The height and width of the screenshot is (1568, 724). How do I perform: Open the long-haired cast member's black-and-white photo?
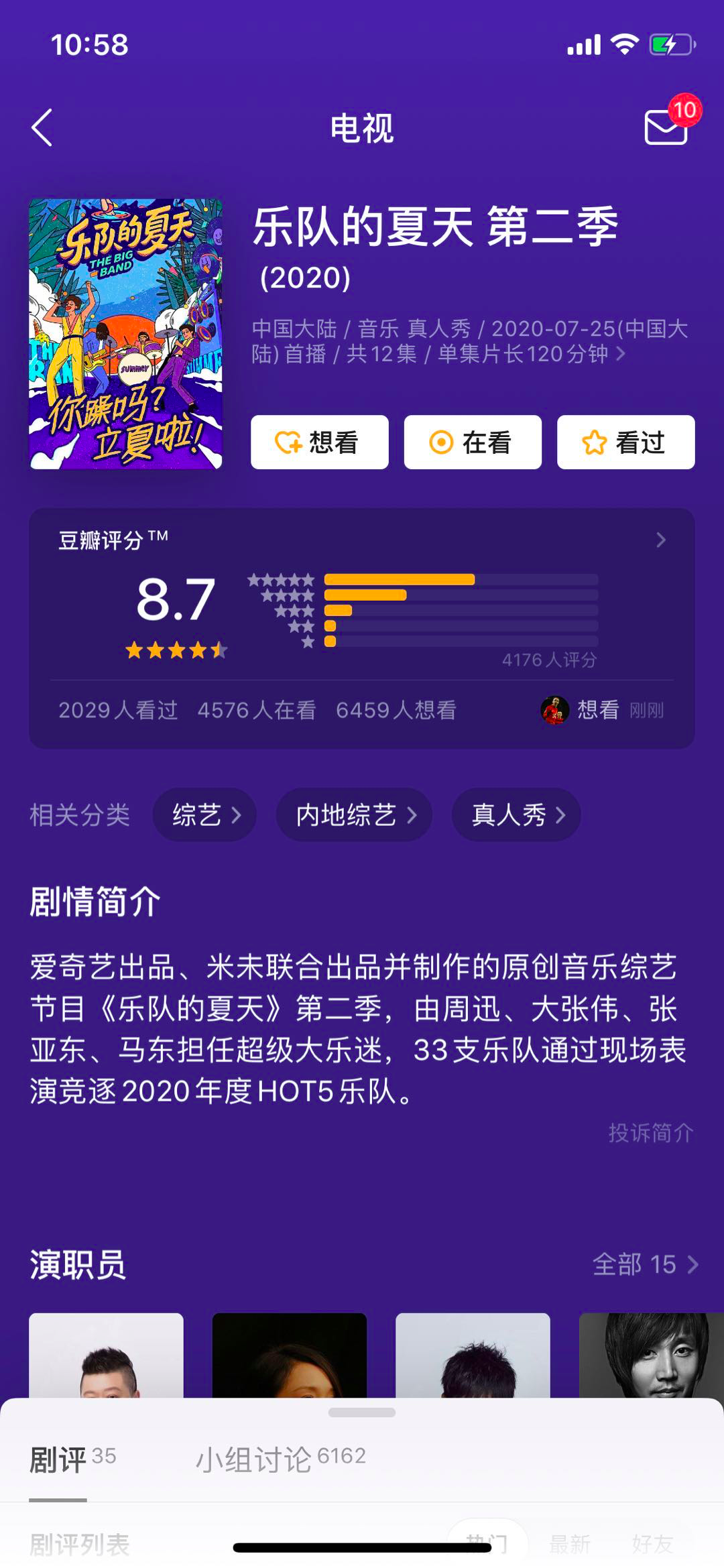tap(650, 1355)
